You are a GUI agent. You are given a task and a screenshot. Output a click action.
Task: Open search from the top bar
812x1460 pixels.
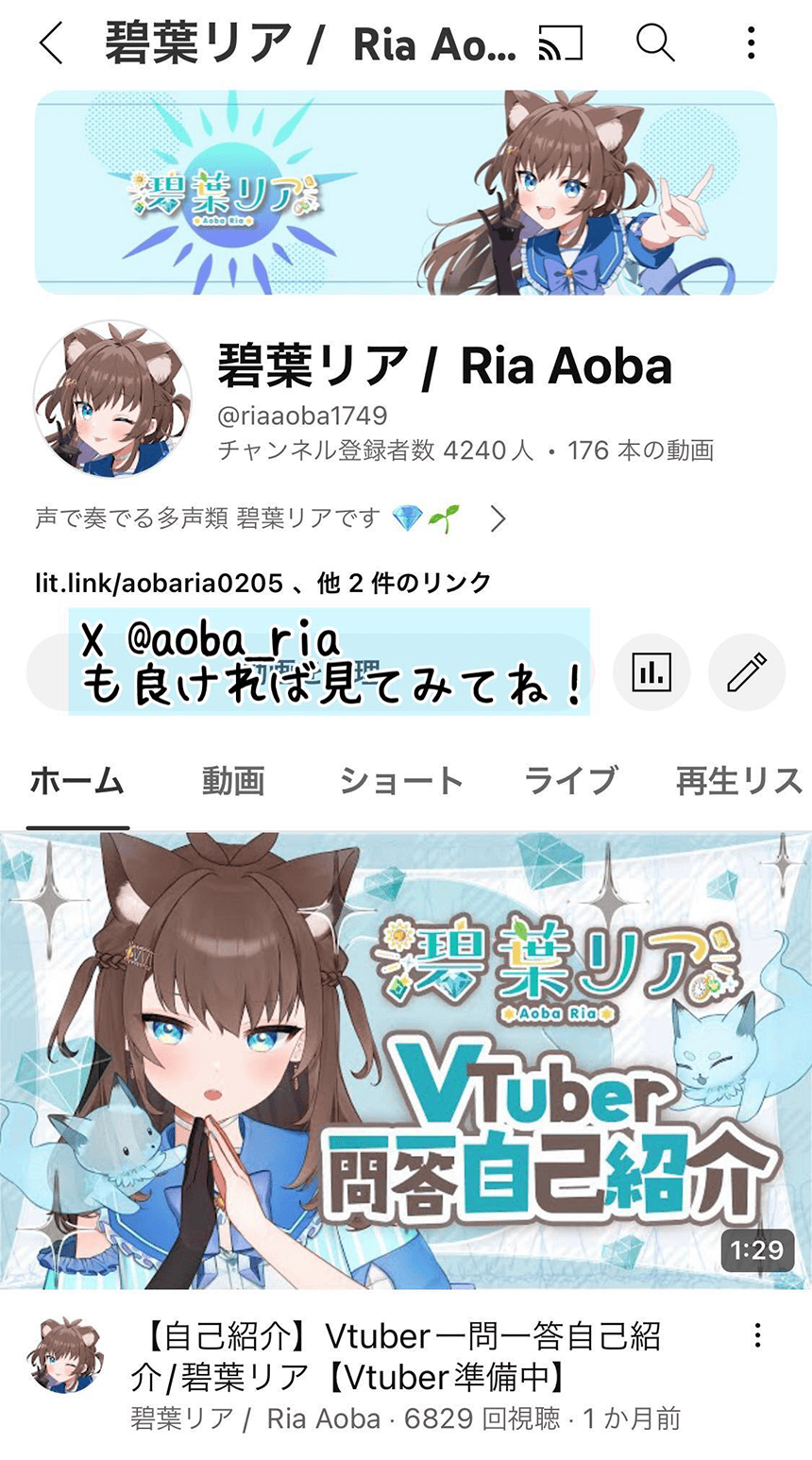click(654, 43)
